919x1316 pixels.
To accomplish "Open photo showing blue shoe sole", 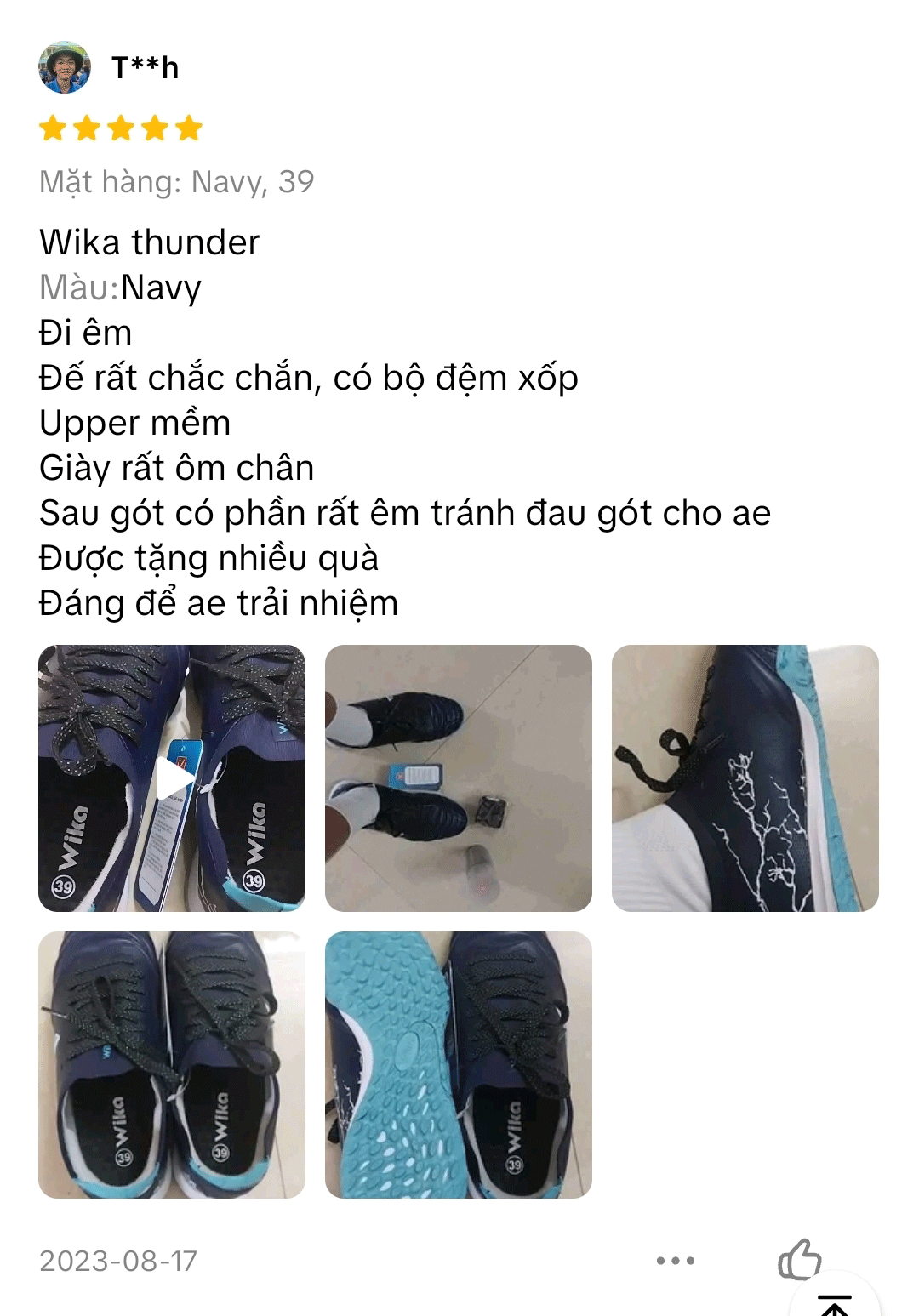I will coord(458,1064).
